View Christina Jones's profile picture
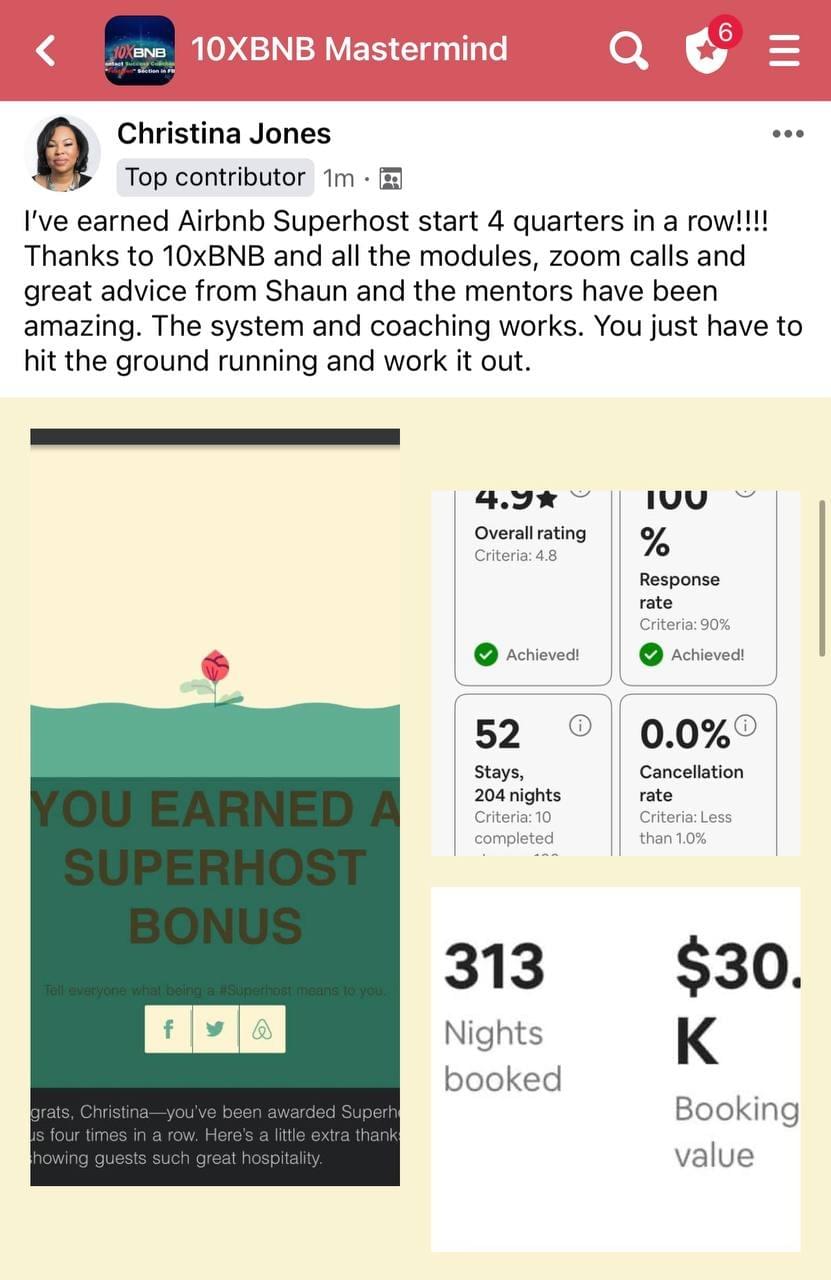The height and width of the screenshot is (1280, 831). (x=62, y=153)
